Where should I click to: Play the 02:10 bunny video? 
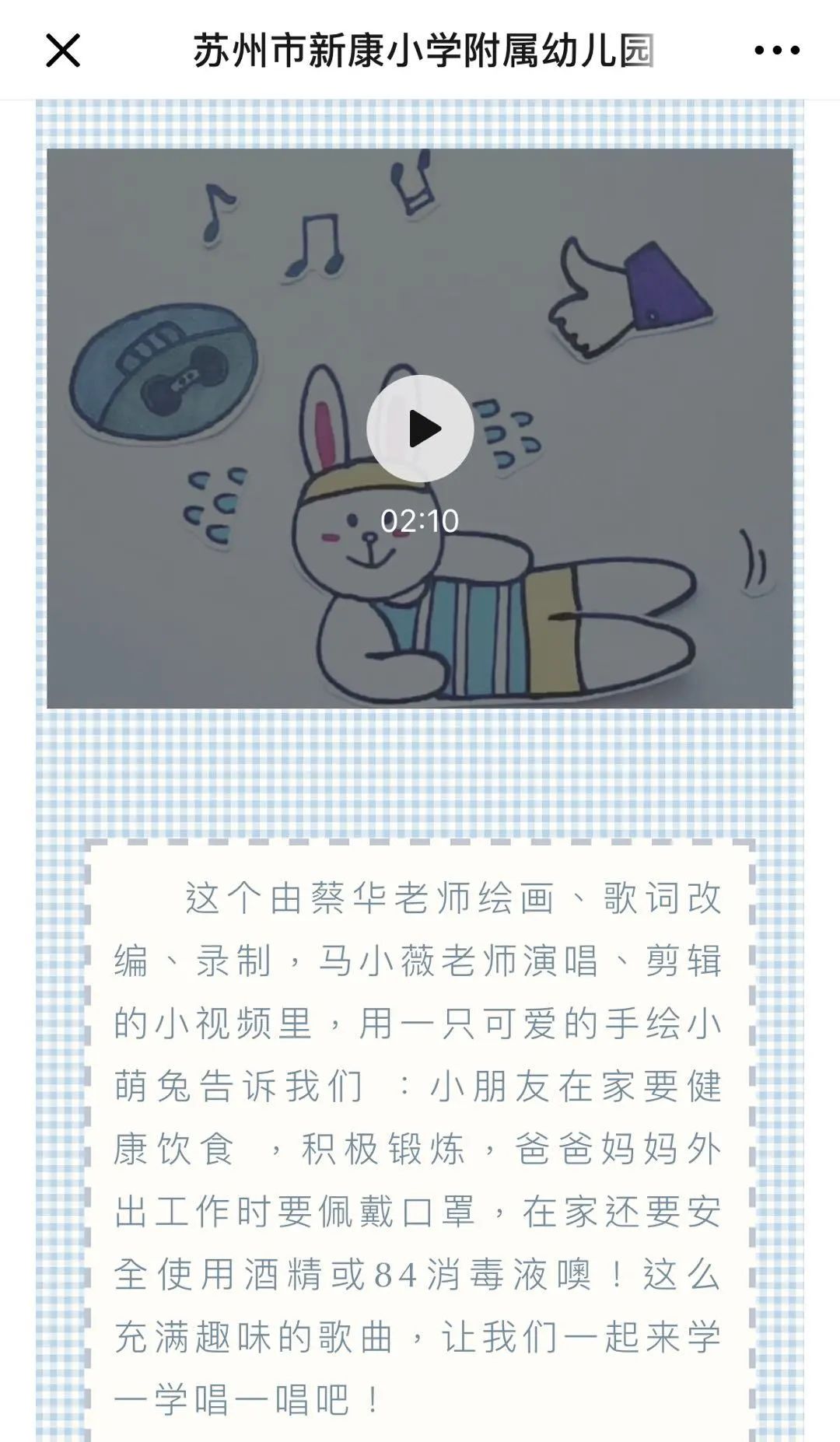point(420,429)
